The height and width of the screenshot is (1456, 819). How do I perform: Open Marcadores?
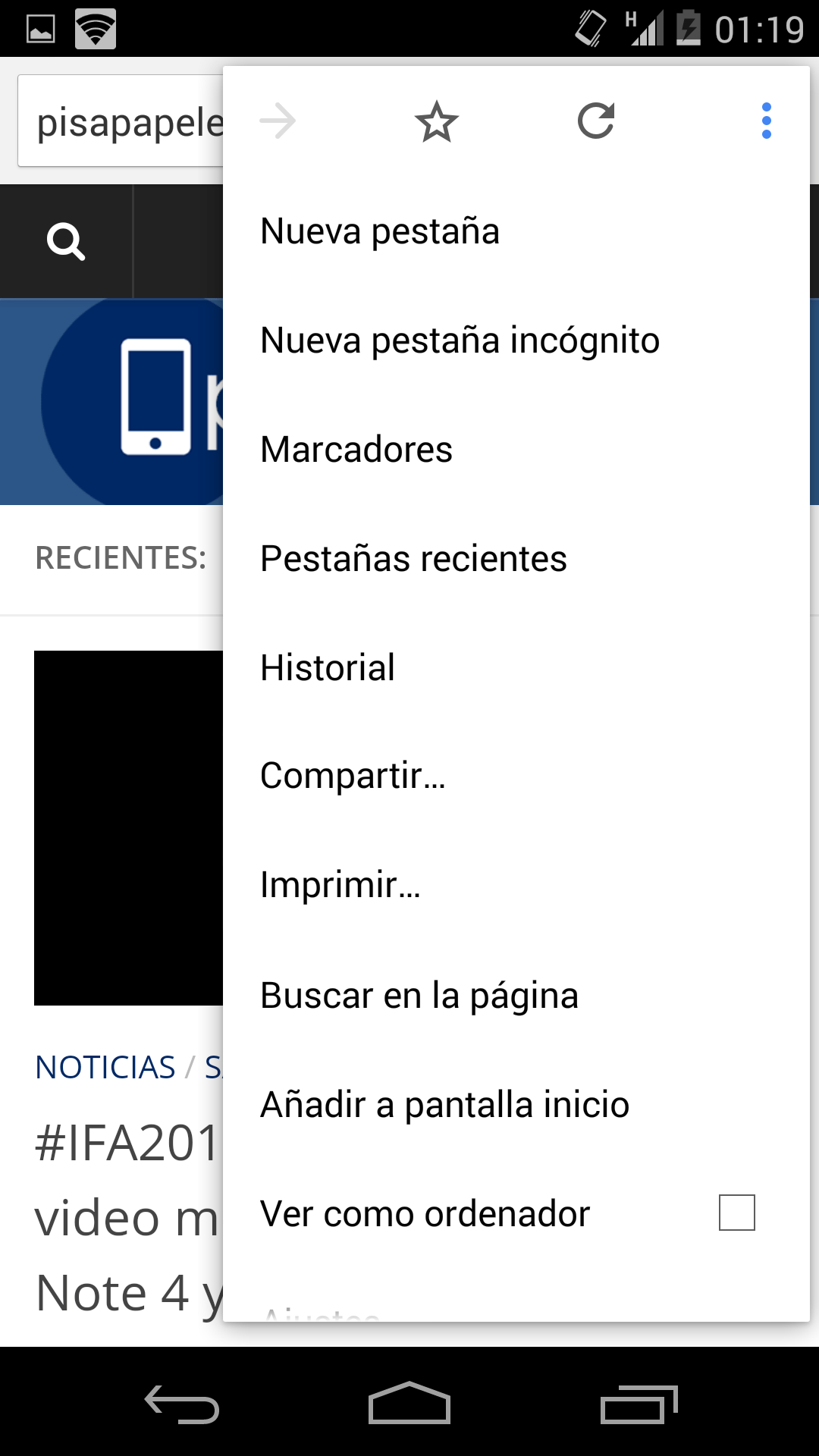coord(356,450)
